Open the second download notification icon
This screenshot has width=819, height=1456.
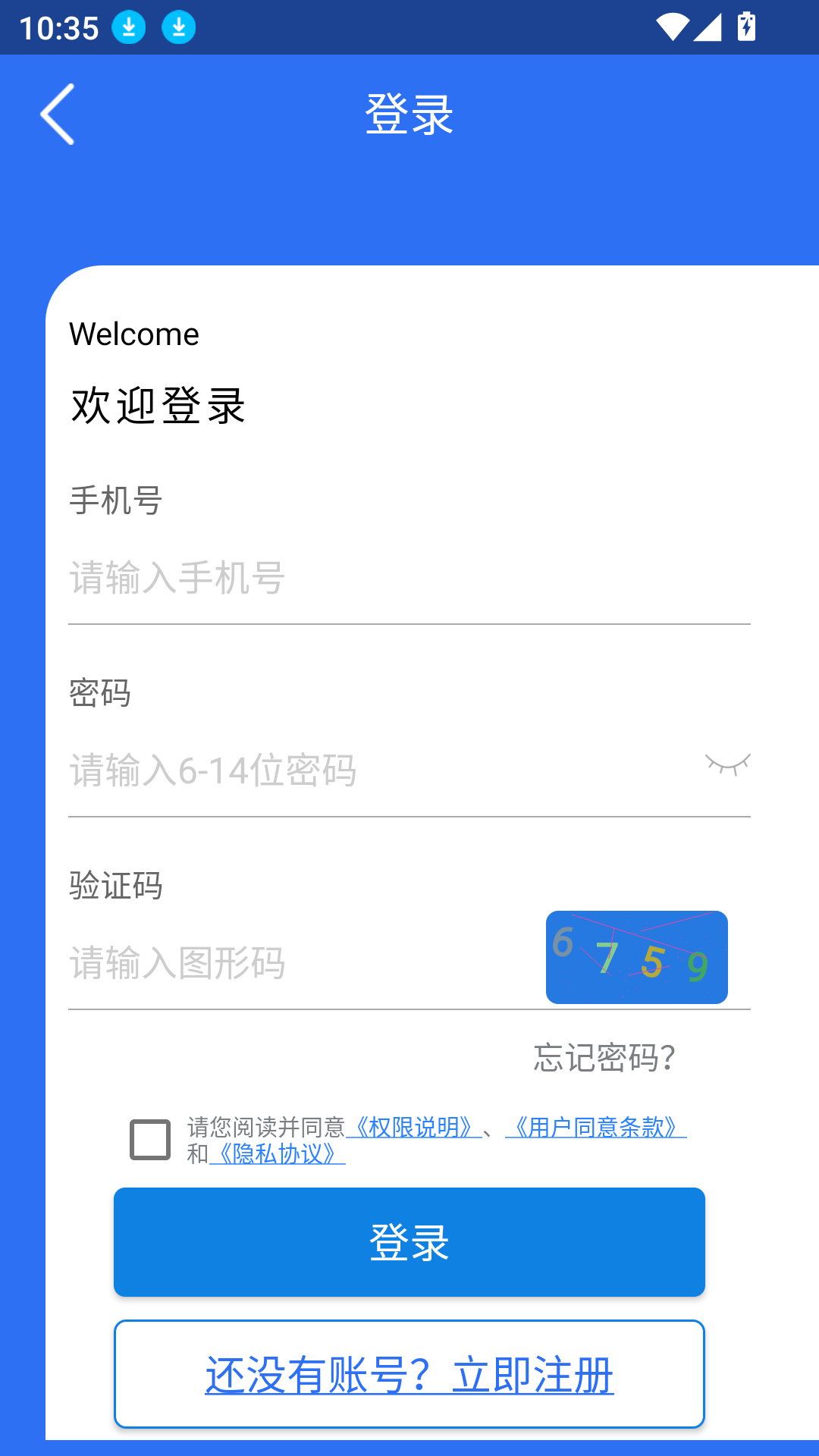(x=179, y=27)
